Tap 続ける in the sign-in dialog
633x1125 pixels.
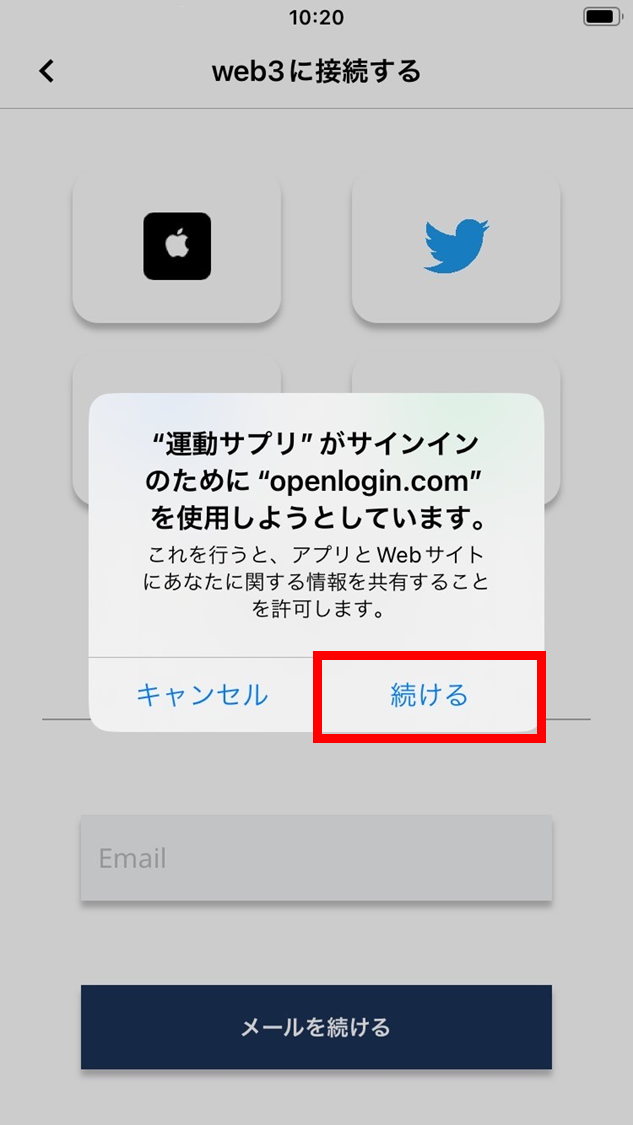click(429, 695)
